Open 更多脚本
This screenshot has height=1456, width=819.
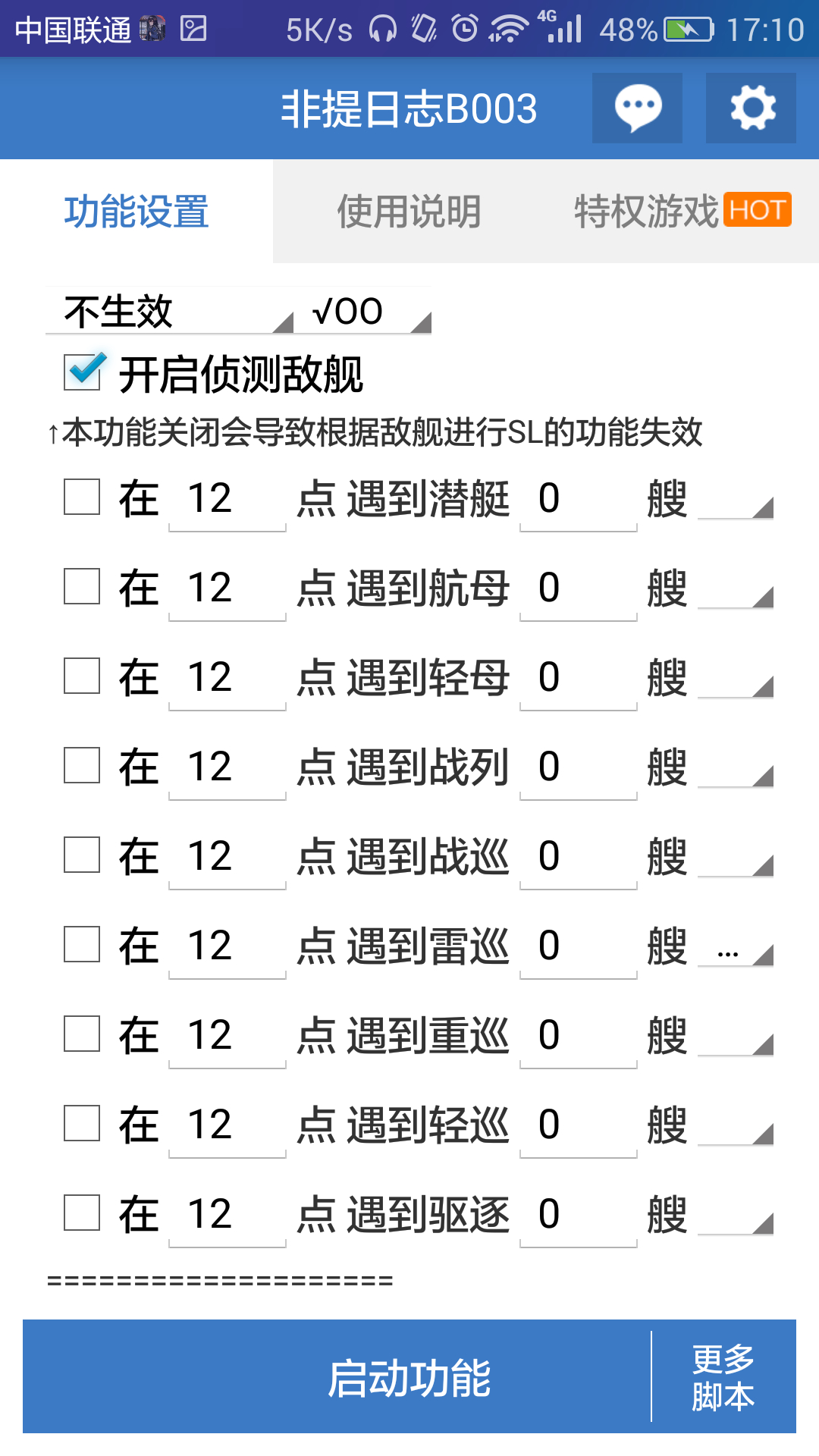coord(723,1376)
